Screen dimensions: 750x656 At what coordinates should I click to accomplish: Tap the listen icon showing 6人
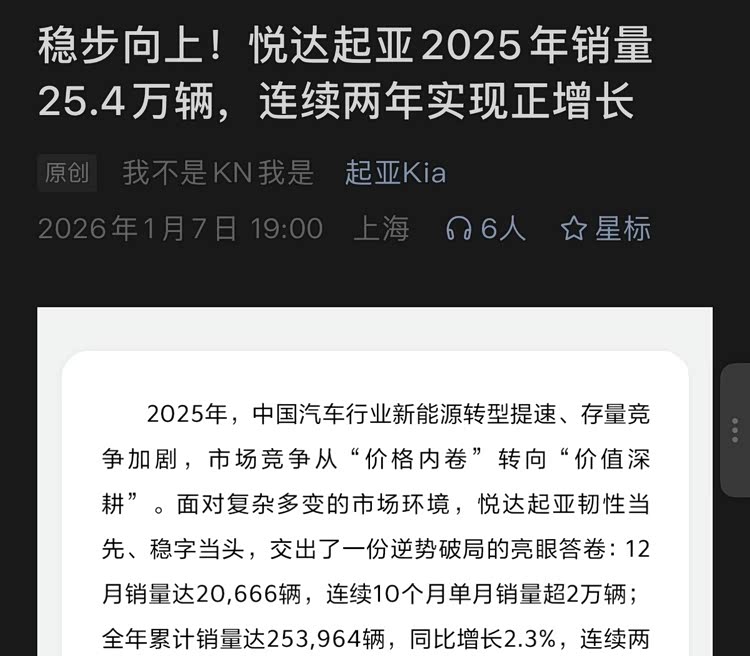pyautogui.click(x=485, y=229)
